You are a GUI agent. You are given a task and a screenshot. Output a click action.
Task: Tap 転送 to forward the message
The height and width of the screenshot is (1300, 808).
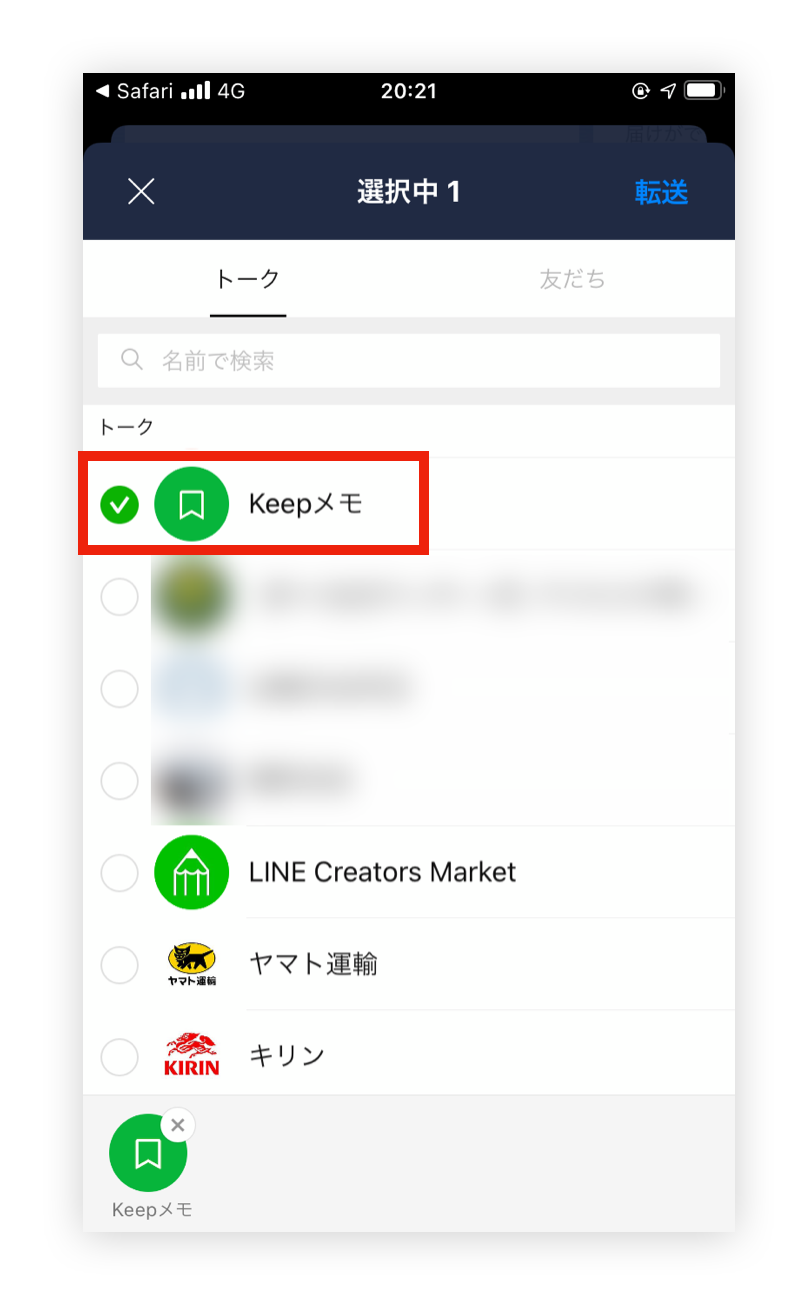[661, 192]
